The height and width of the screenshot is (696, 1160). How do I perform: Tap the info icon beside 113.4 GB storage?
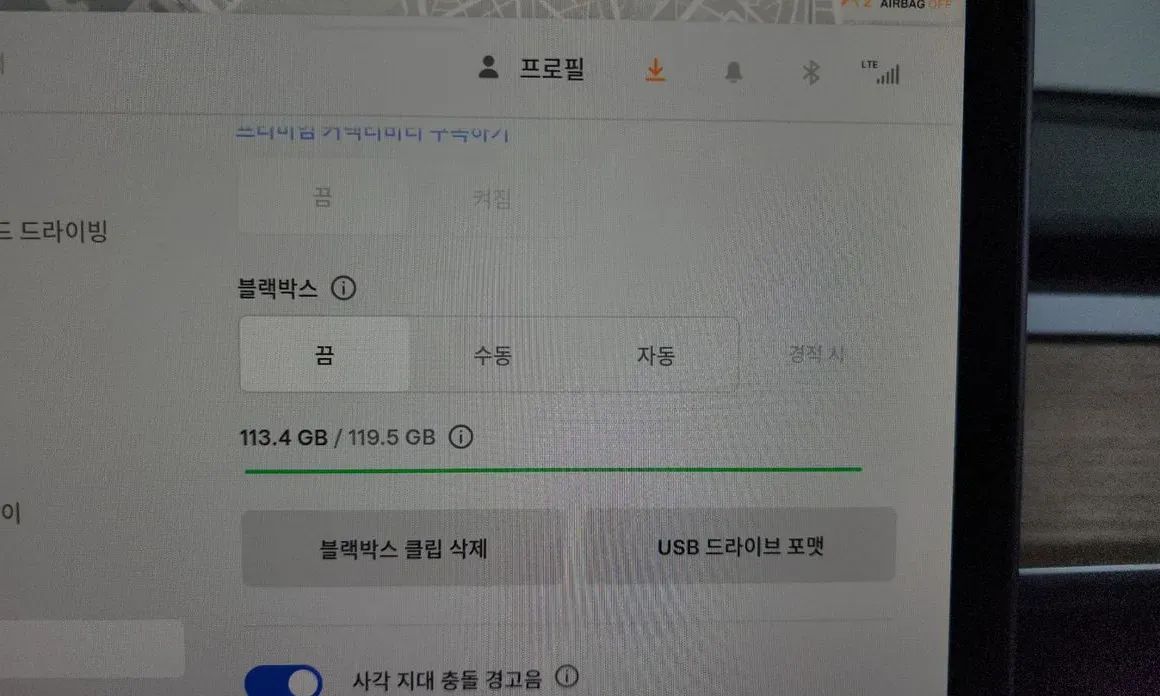coord(461,437)
